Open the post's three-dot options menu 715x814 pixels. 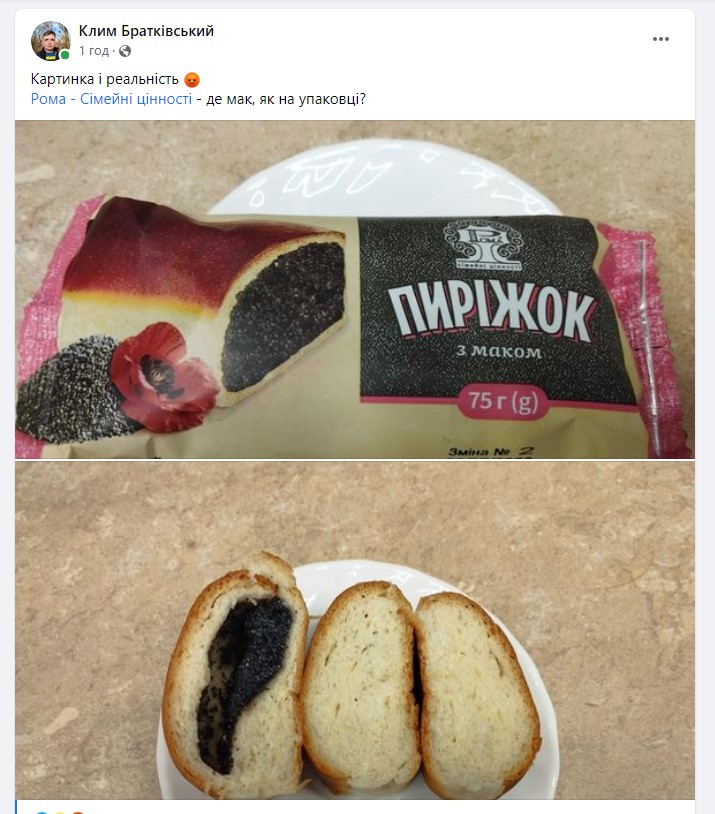(x=661, y=39)
